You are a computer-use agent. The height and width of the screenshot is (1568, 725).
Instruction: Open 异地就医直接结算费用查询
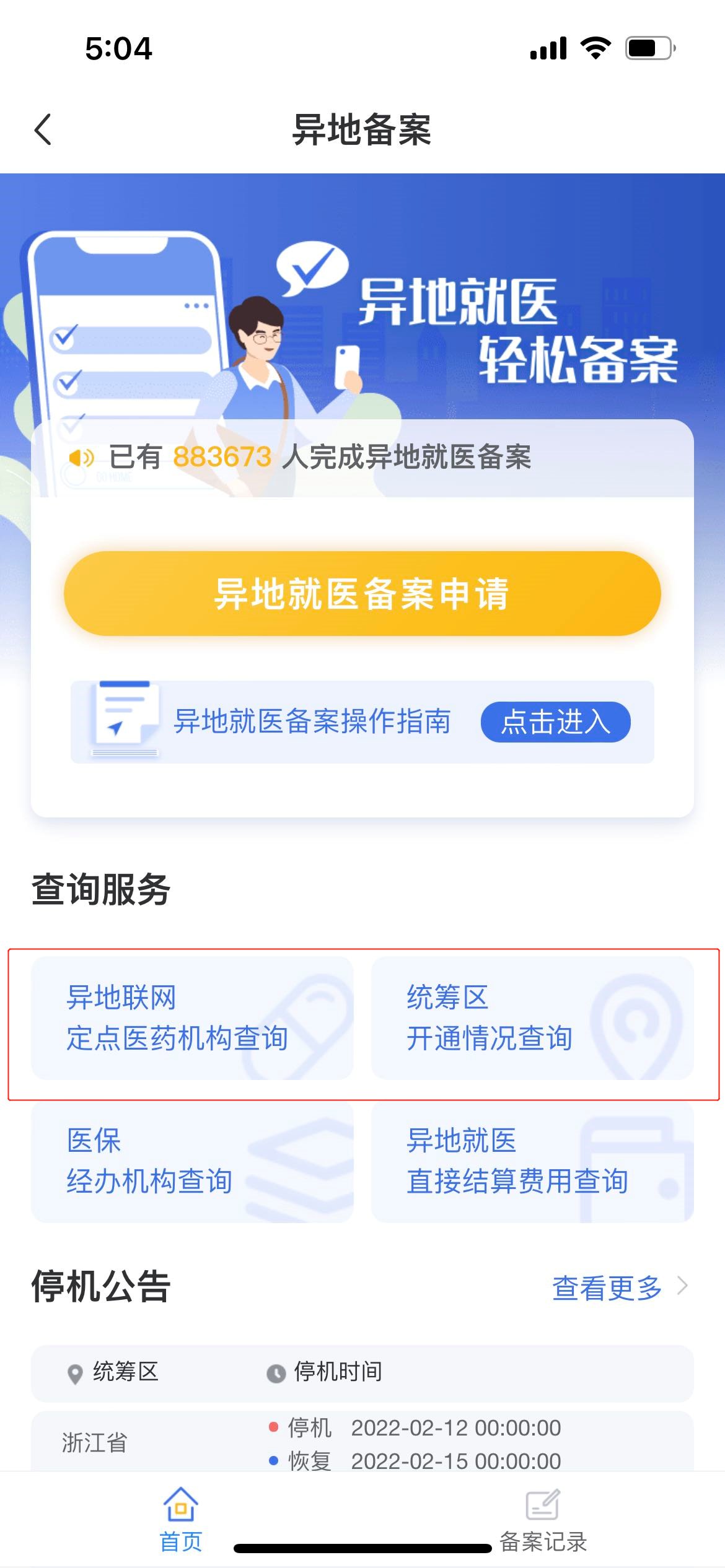532,1162
